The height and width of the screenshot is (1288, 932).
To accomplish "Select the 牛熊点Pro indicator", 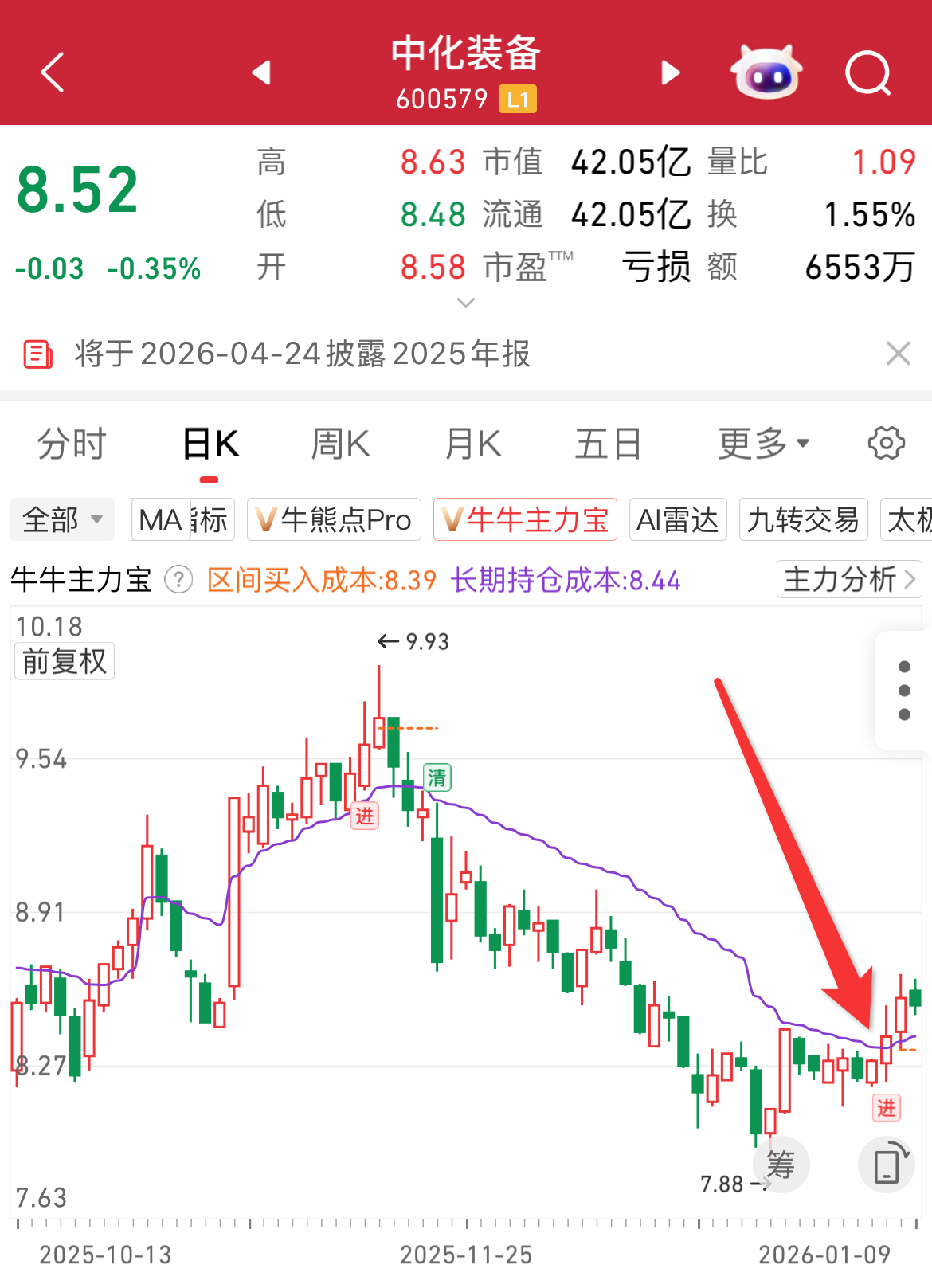I will pos(334,519).
